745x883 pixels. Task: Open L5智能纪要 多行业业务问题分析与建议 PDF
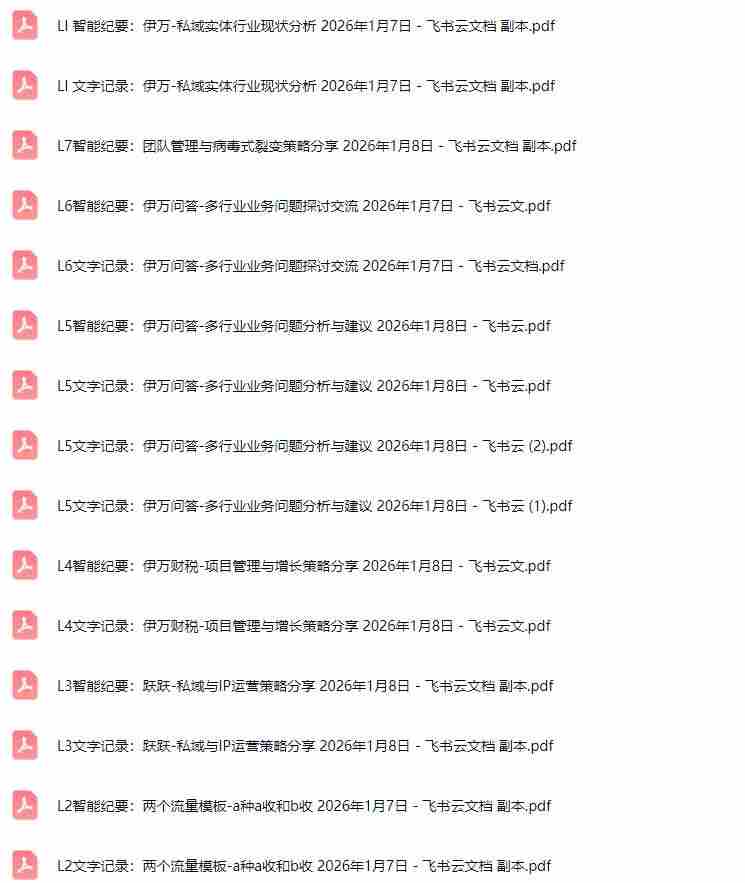tap(303, 326)
